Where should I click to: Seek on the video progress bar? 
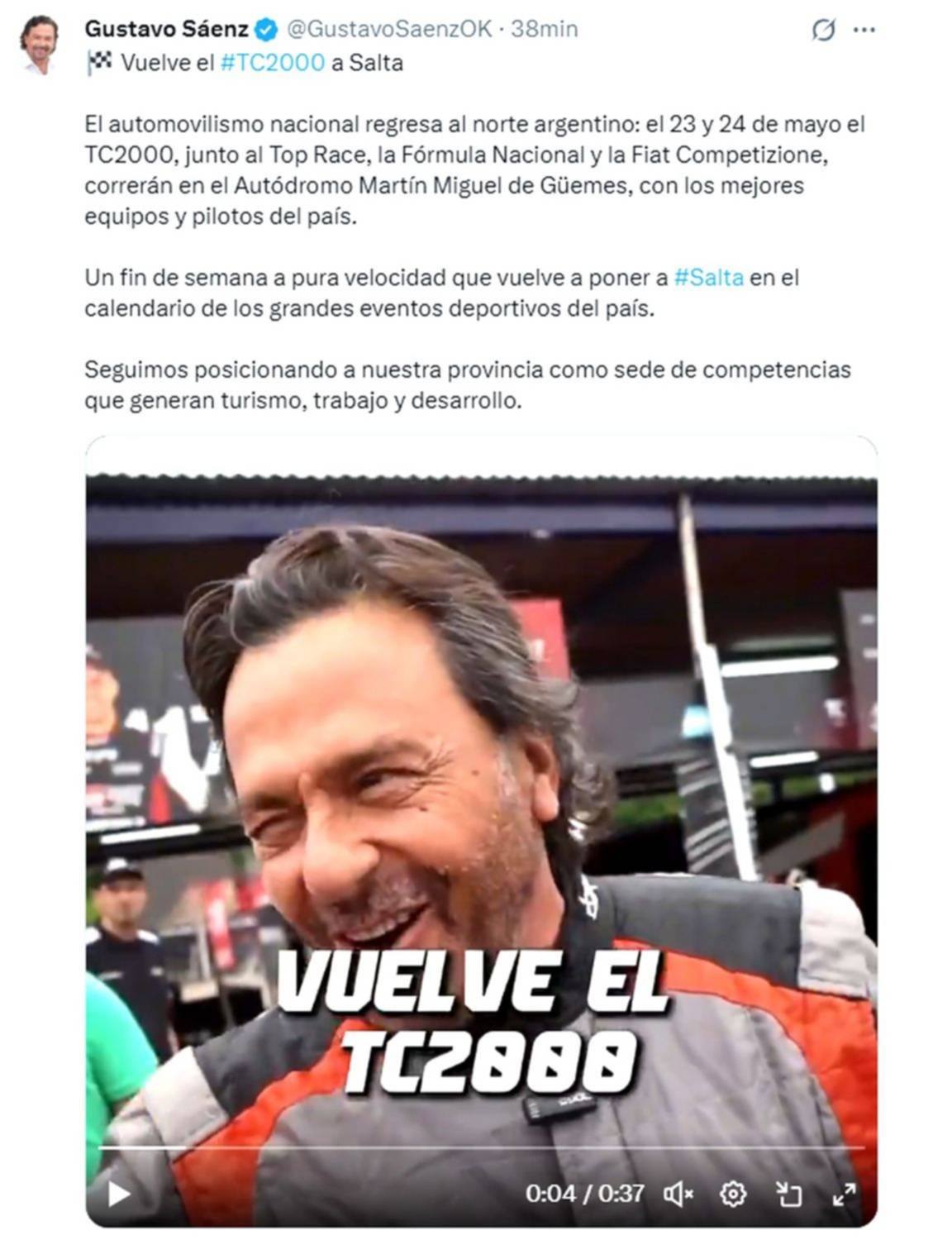pyautogui.click(x=481, y=1148)
